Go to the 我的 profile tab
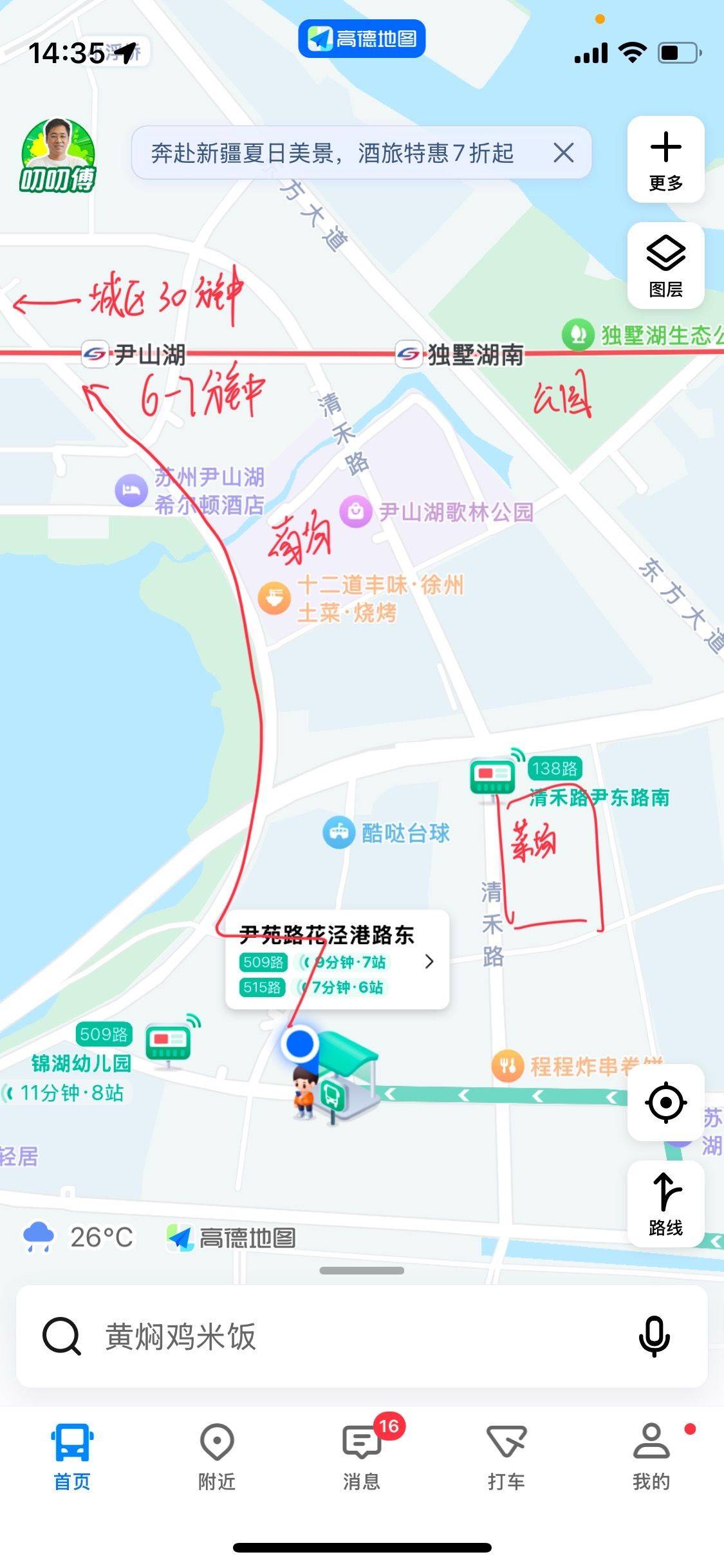The height and width of the screenshot is (1568, 724). [651, 1456]
